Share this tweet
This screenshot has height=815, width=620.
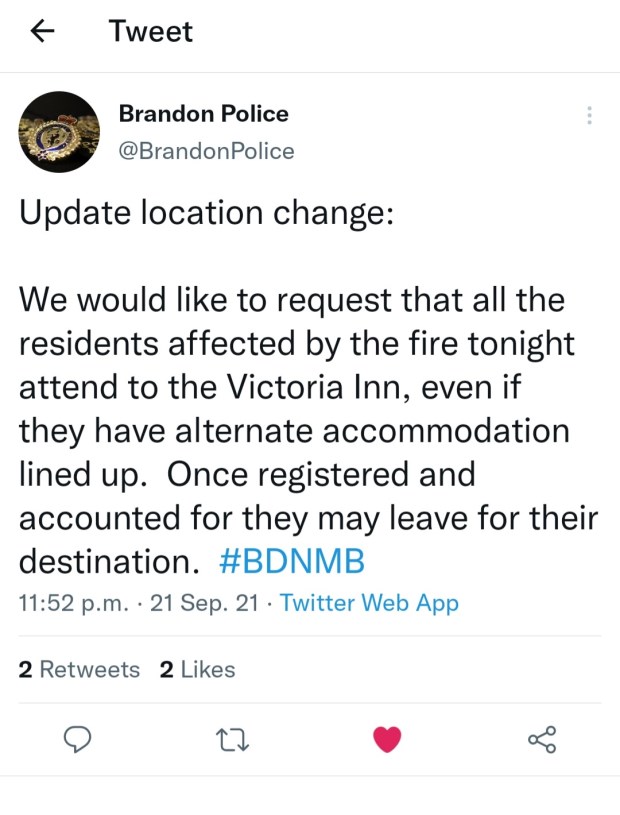[541, 740]
